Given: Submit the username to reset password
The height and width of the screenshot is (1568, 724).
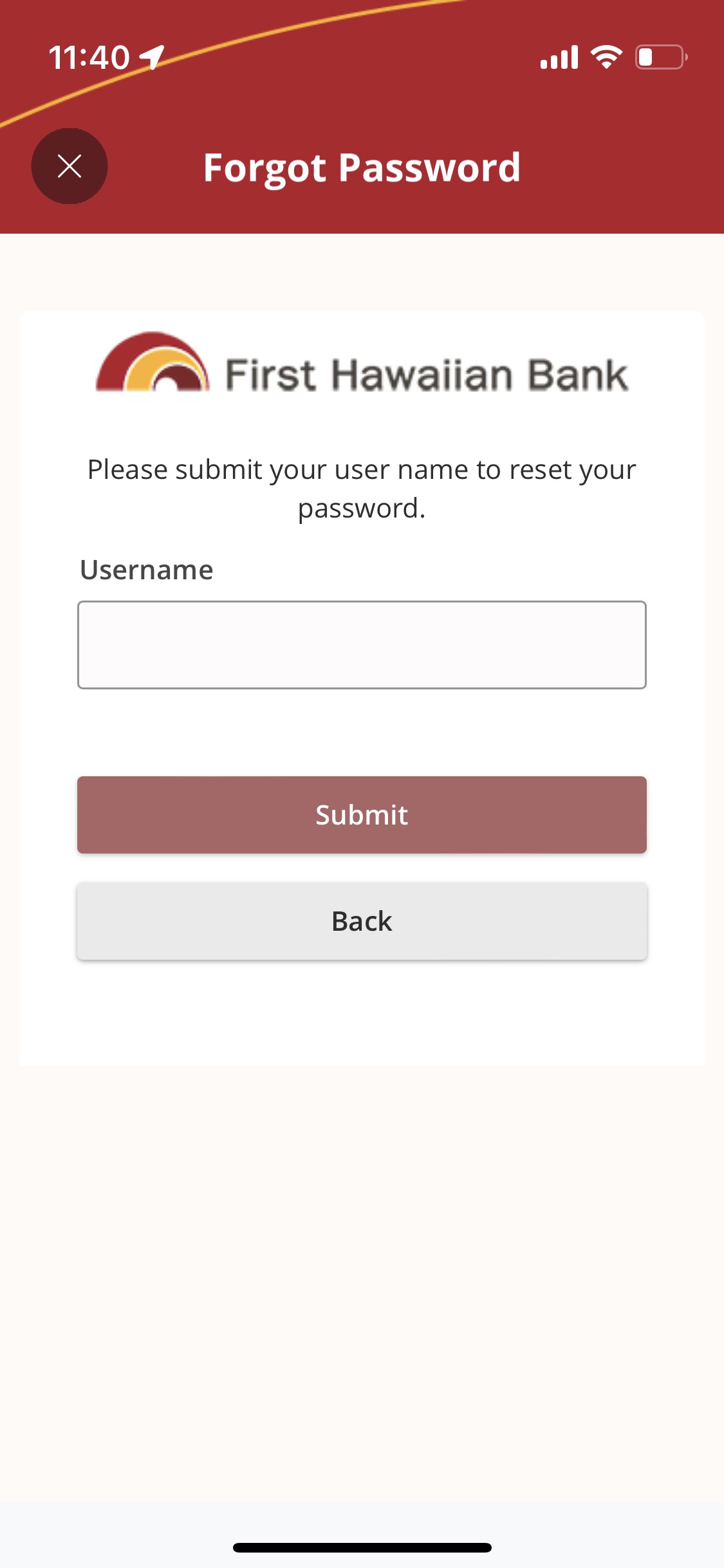Looking at the screenshot, I should click(x=362, y=815).
